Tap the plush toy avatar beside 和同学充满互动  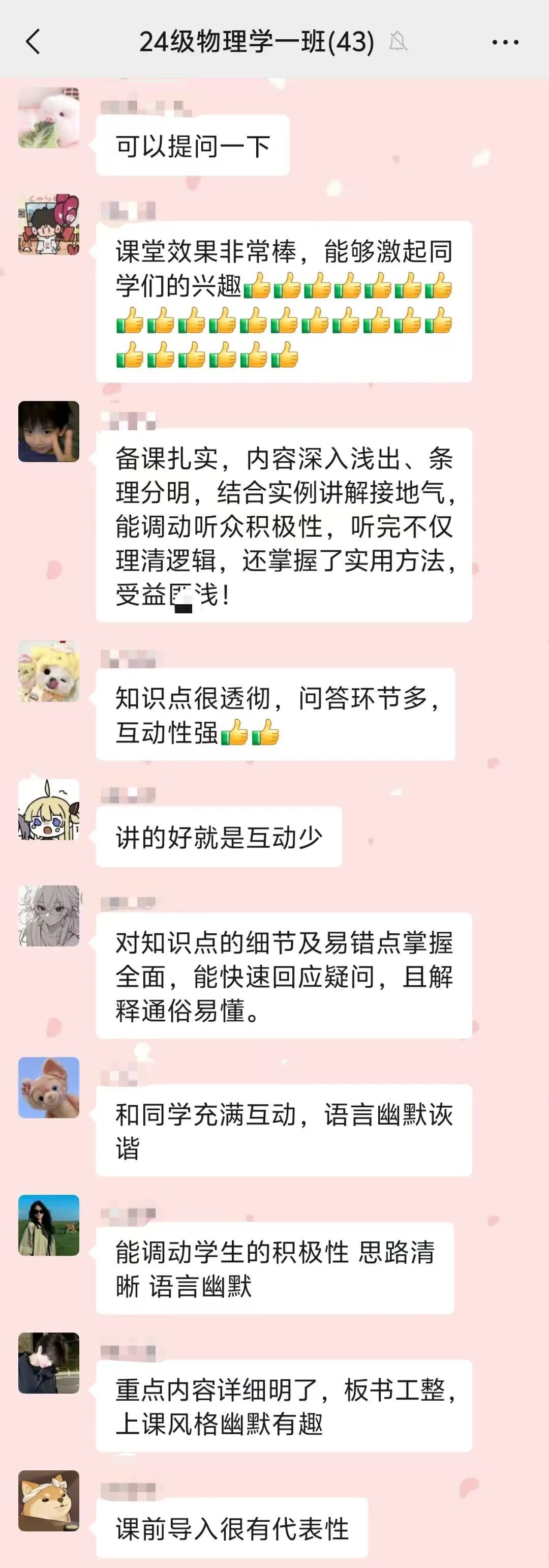coord(49,1087)
